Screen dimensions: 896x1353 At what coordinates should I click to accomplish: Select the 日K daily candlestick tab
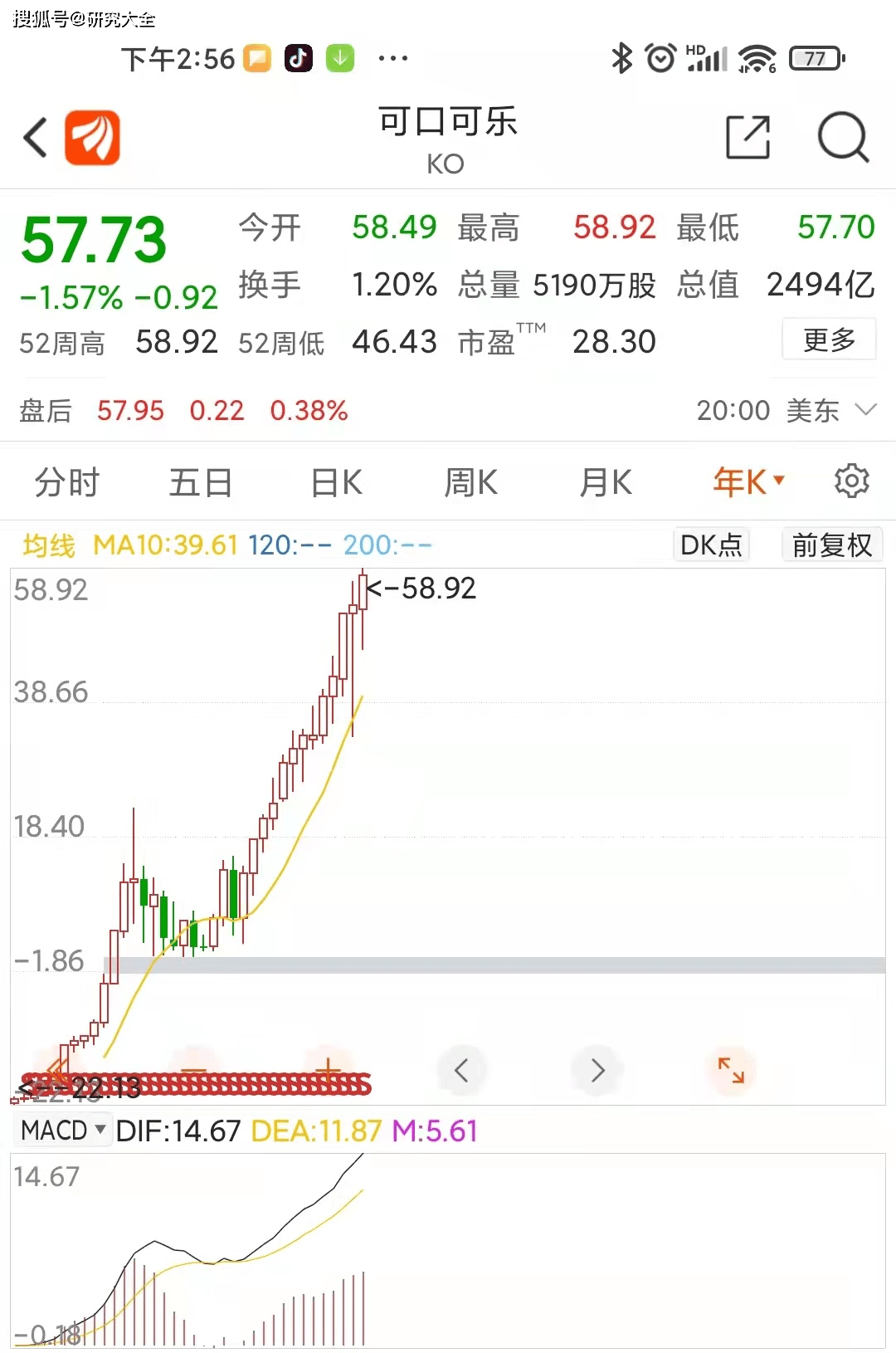tap(335, 481)
